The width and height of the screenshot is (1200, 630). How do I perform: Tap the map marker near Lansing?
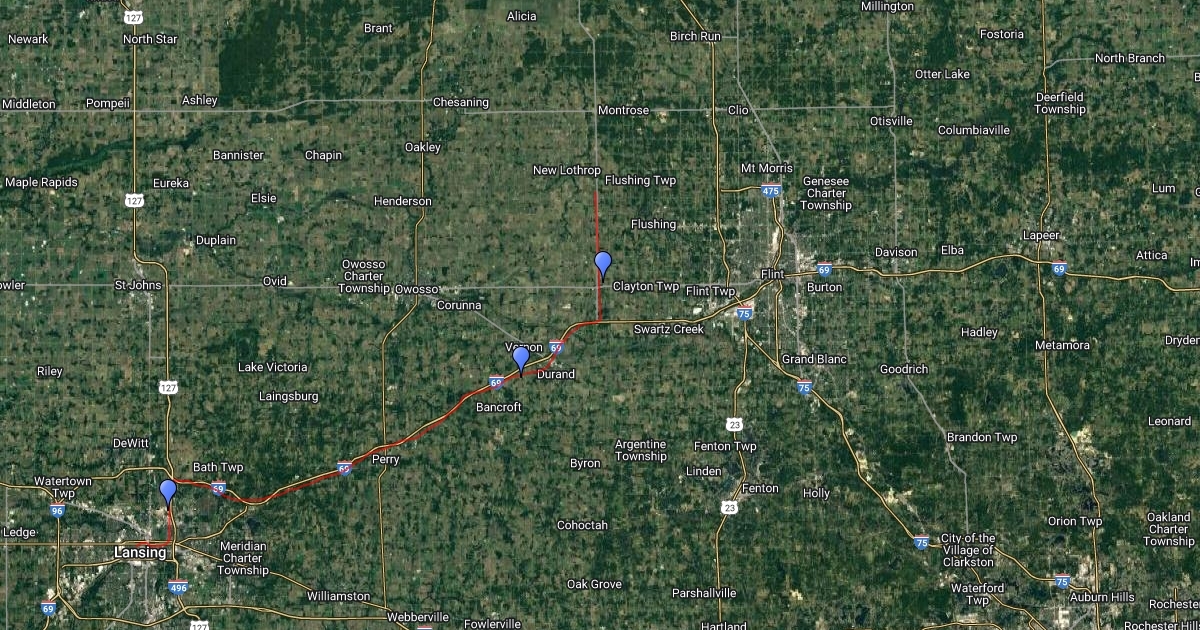(x=168, y=490)
